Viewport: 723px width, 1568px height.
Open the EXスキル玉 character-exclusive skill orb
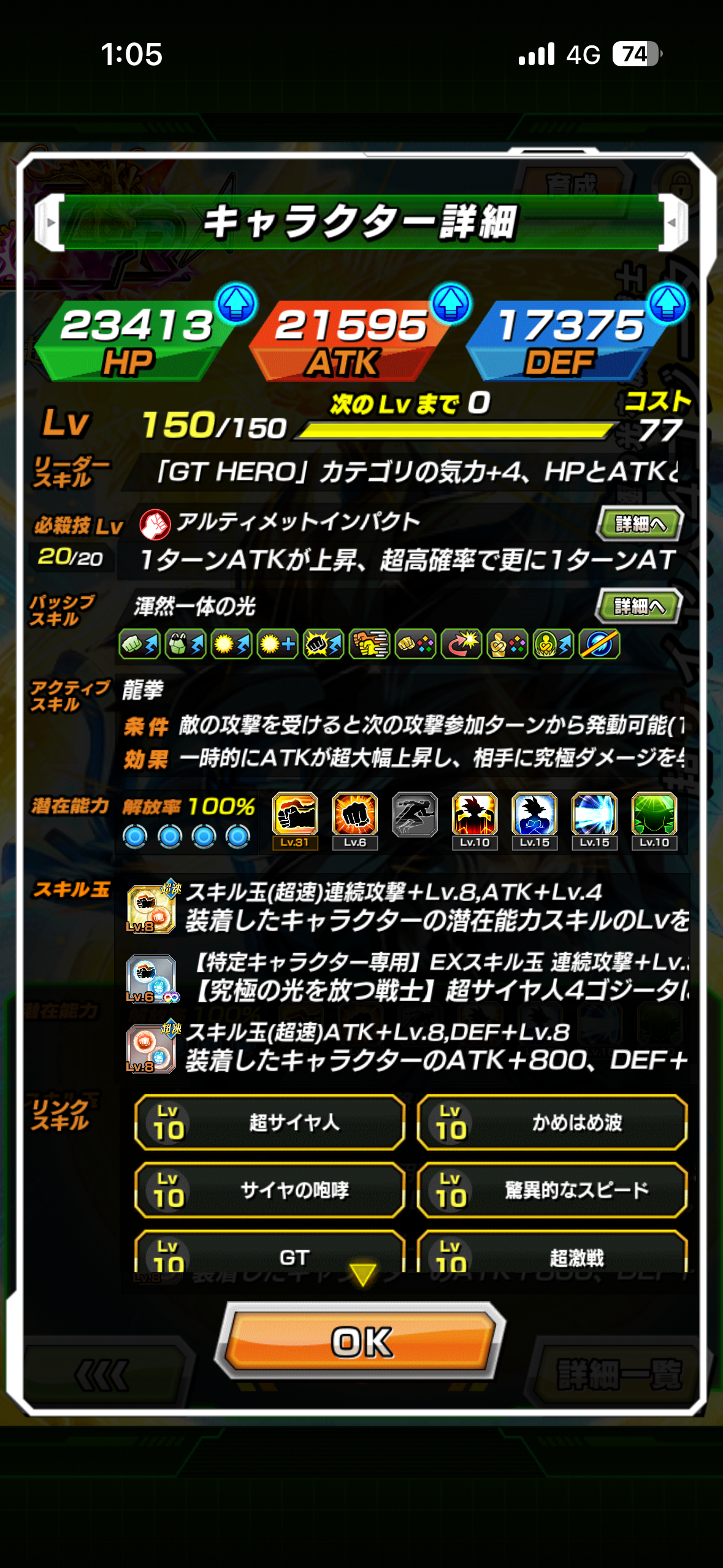point(151,978)
